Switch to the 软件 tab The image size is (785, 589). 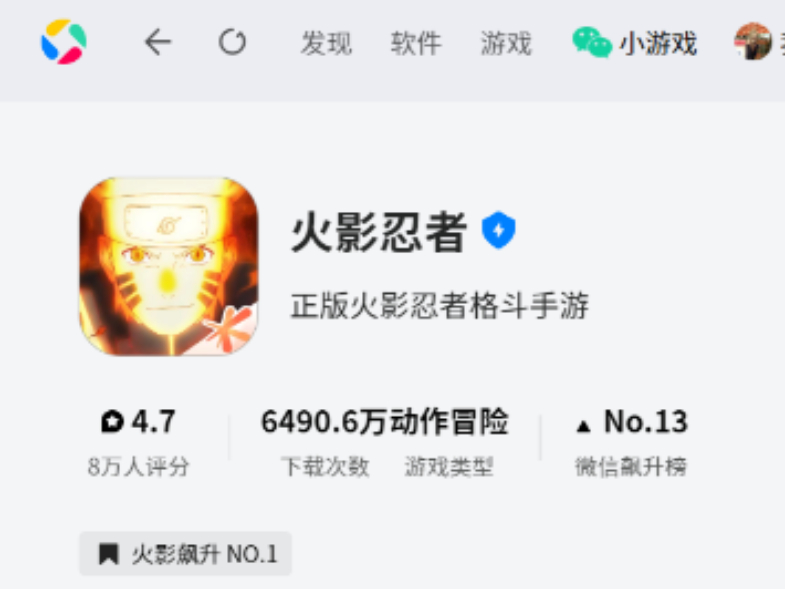coord(416,43)
